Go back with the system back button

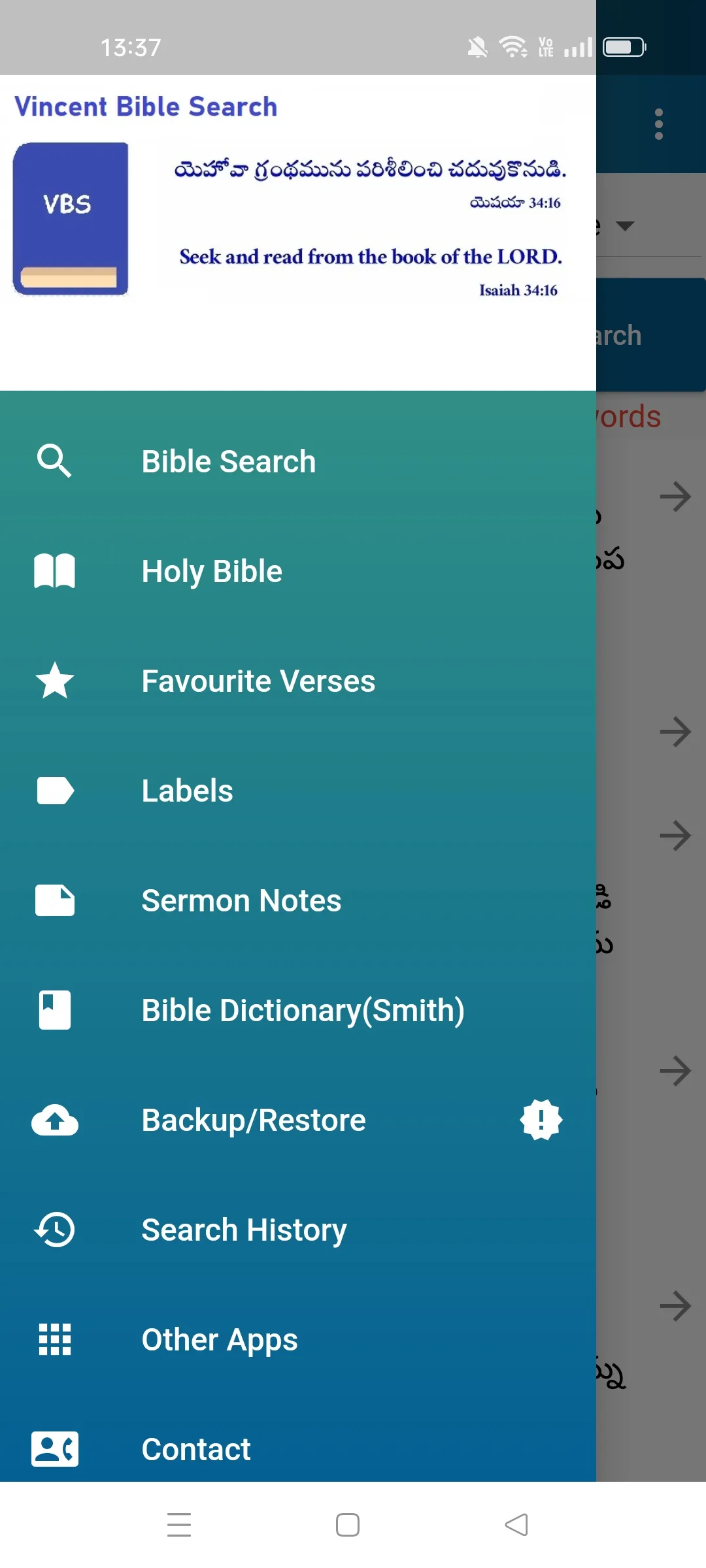coord(516,1525)
